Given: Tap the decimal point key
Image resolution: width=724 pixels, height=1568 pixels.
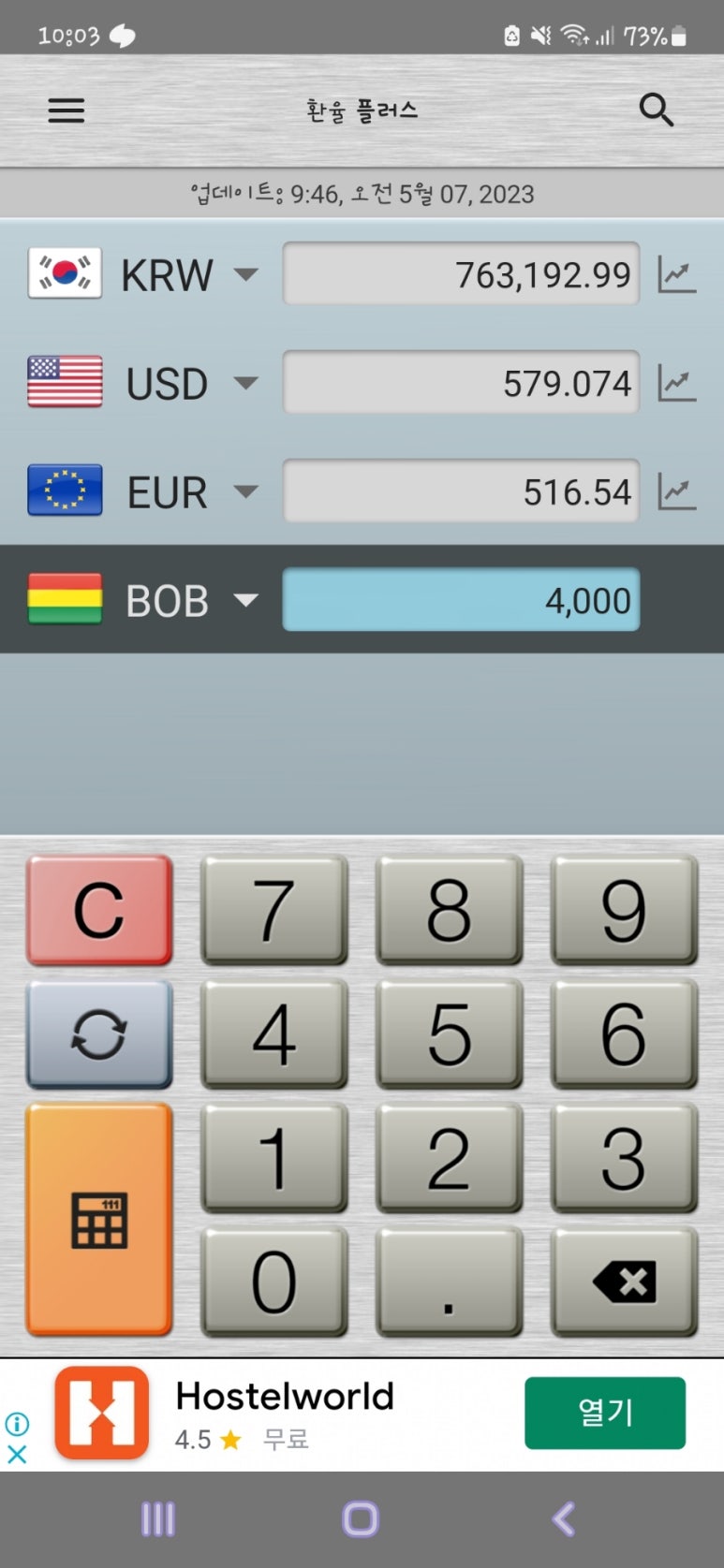Looking at the screenshot, I should click(449, 1281).
